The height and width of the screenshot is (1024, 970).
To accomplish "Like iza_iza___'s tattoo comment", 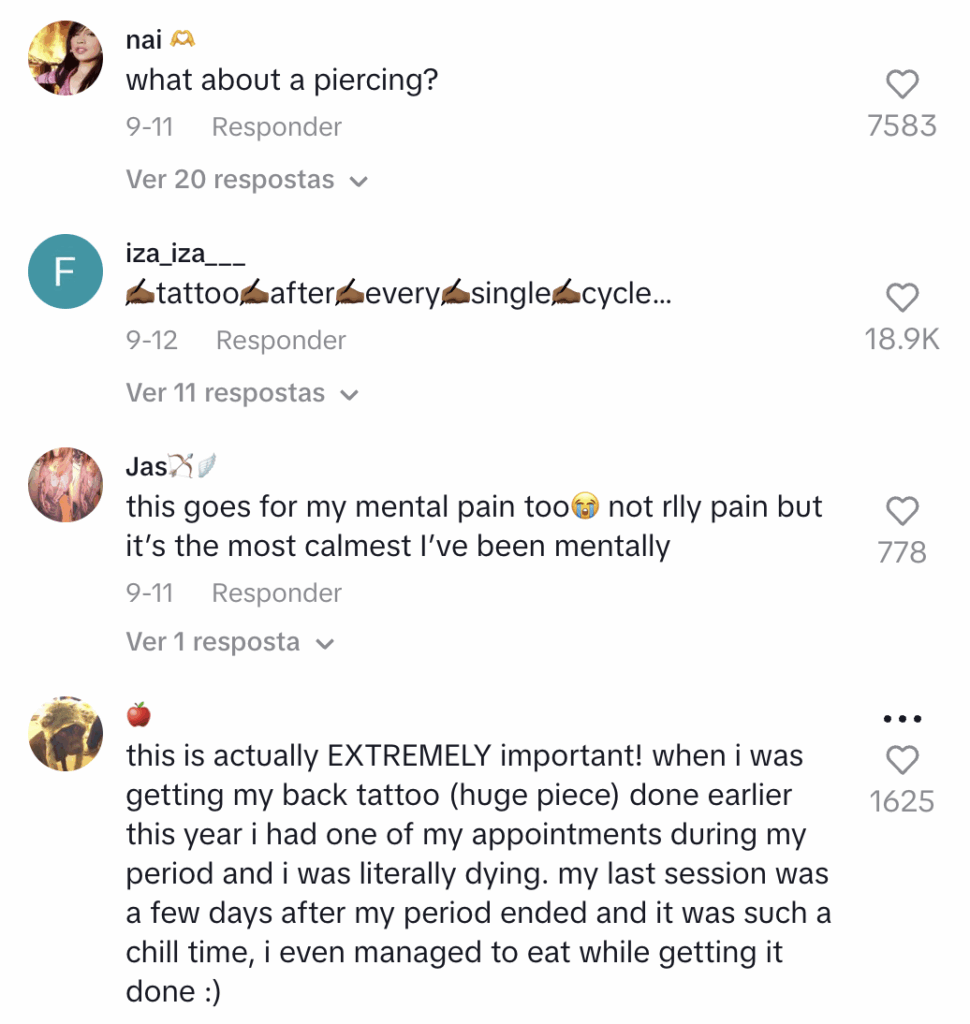I will pos(902,298).
